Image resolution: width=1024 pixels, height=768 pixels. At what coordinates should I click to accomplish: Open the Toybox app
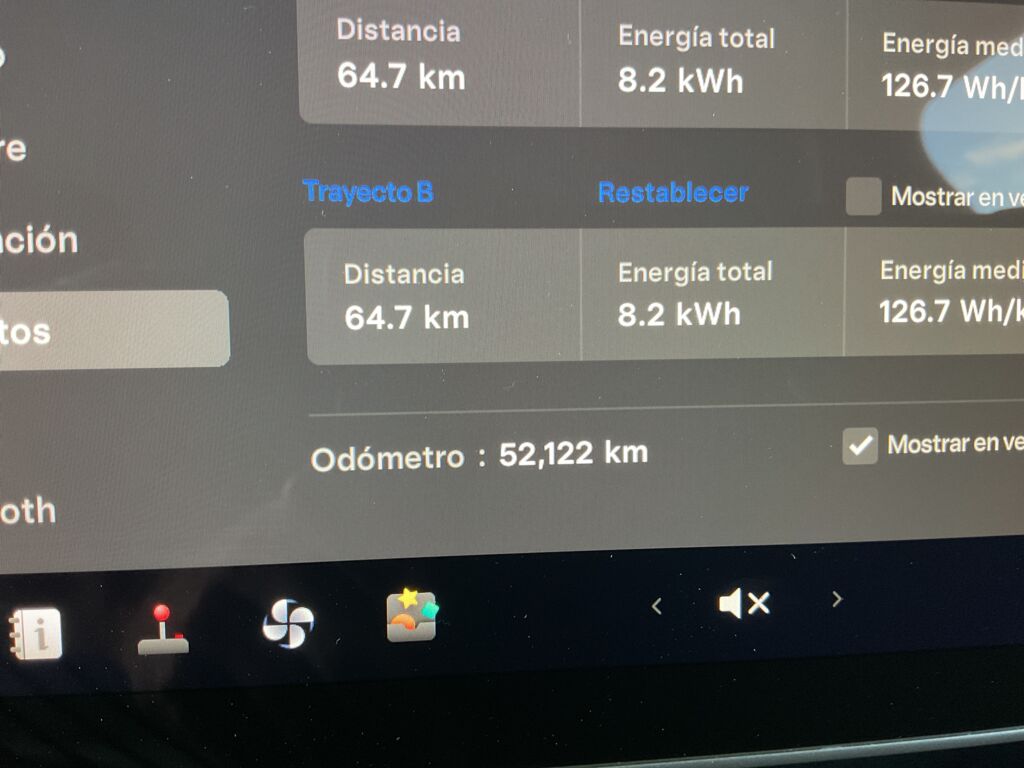(x=412, y=616)
